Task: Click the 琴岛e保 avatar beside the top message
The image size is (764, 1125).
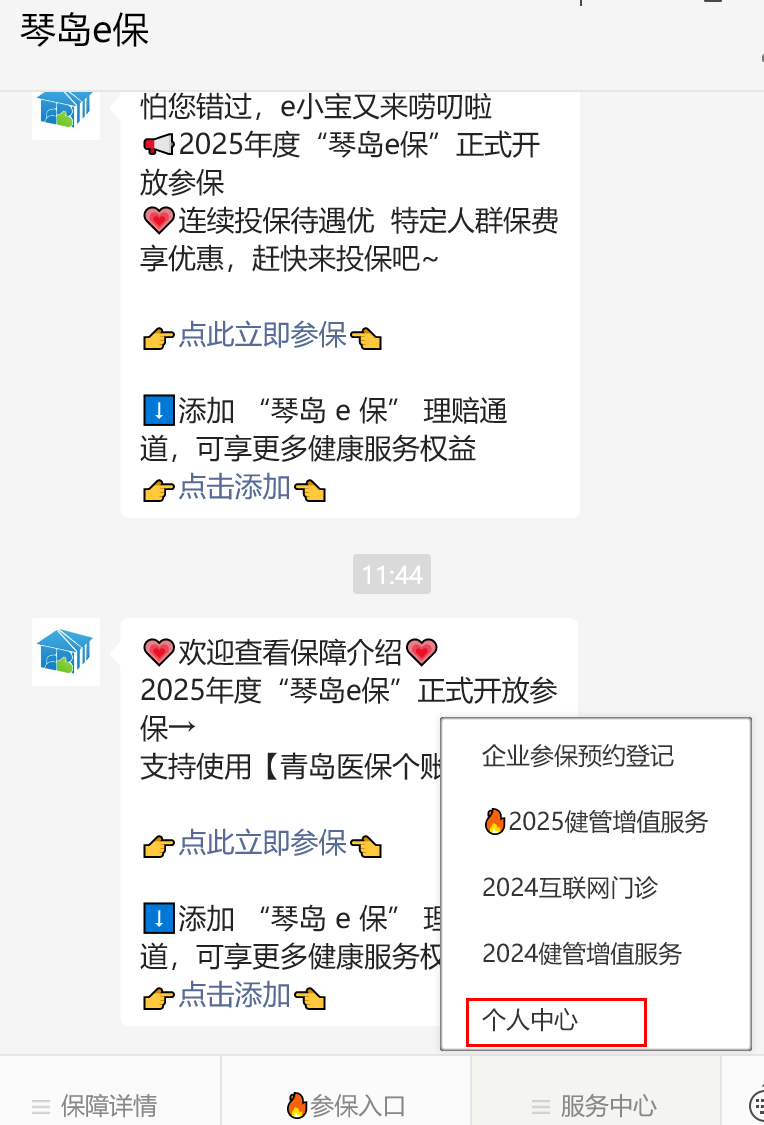Action: click(65, 112)
